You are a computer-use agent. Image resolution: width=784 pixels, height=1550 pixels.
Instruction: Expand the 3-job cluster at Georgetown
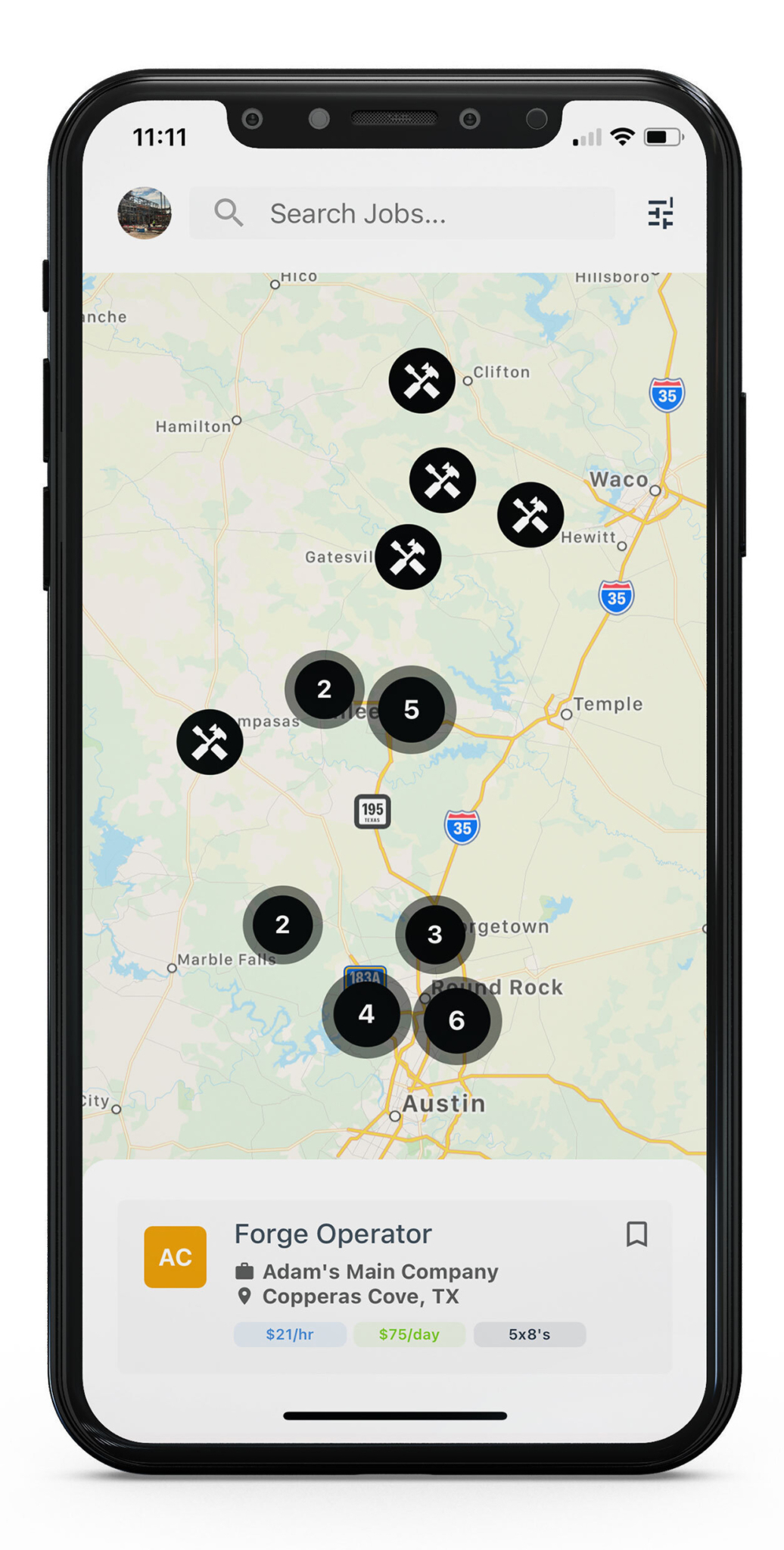(x=434, y=935)
